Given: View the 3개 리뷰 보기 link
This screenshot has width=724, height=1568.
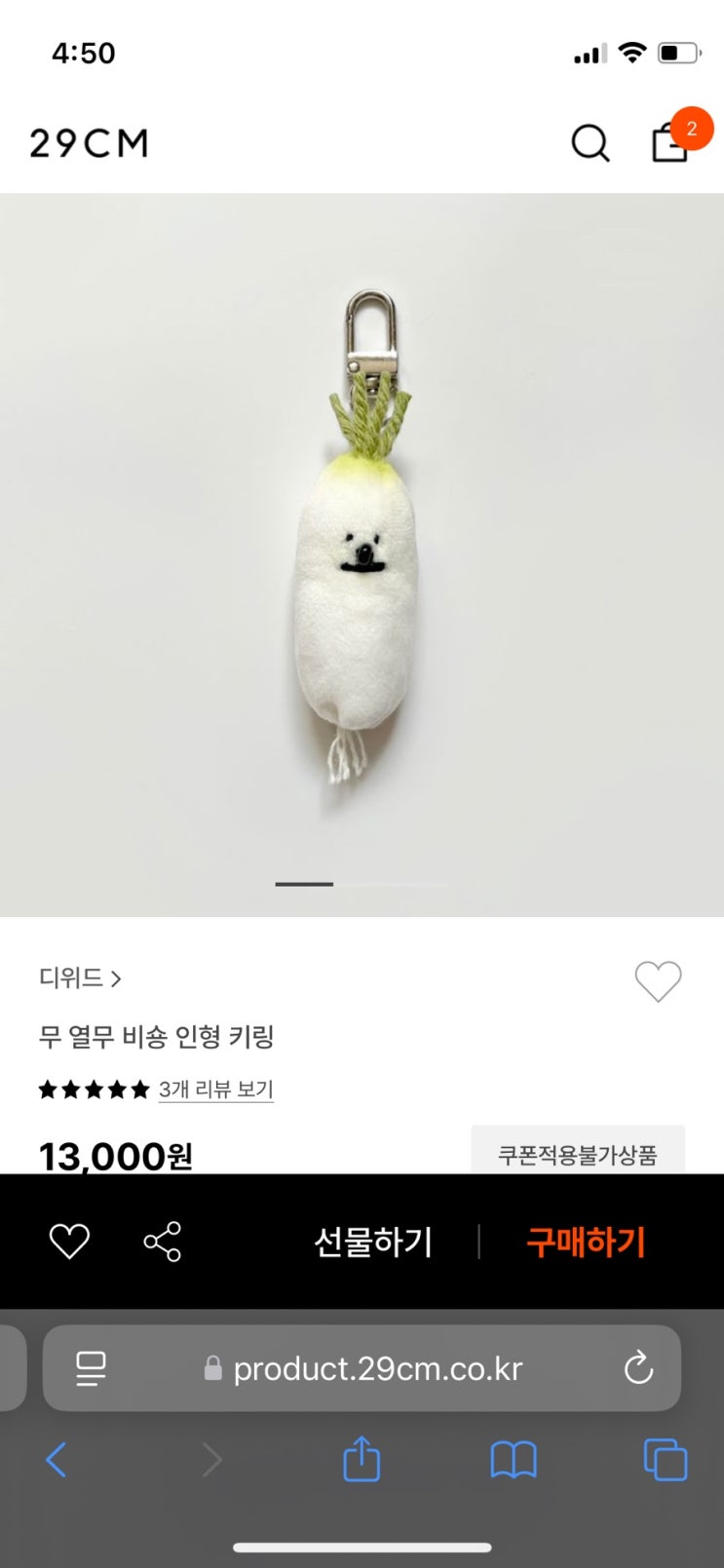Looking at the screenshot, I should (x=215, y=1089).
